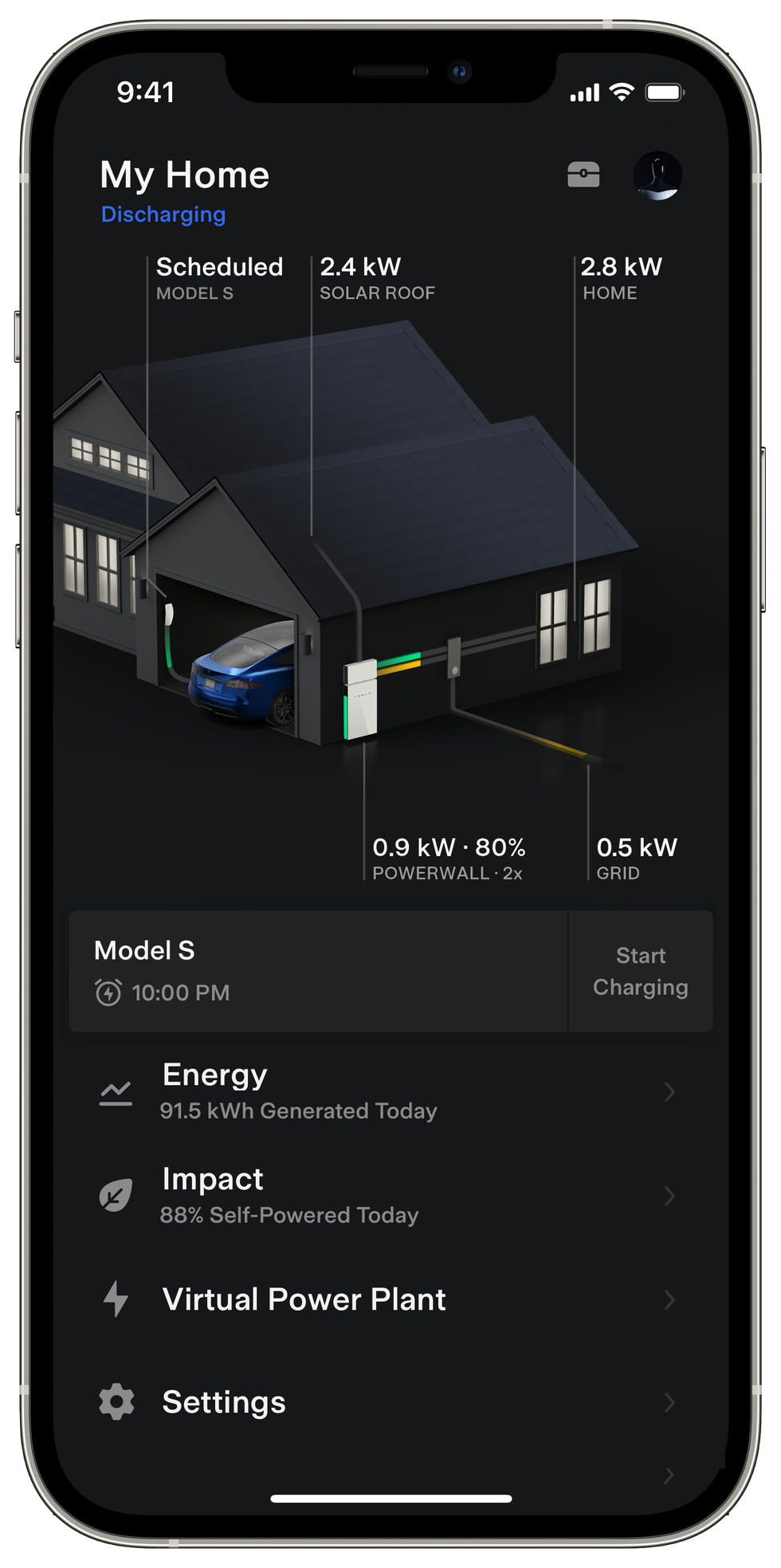Go to Settings
The height and width of the screenshot is (1568, 781).
[390, 1402]
